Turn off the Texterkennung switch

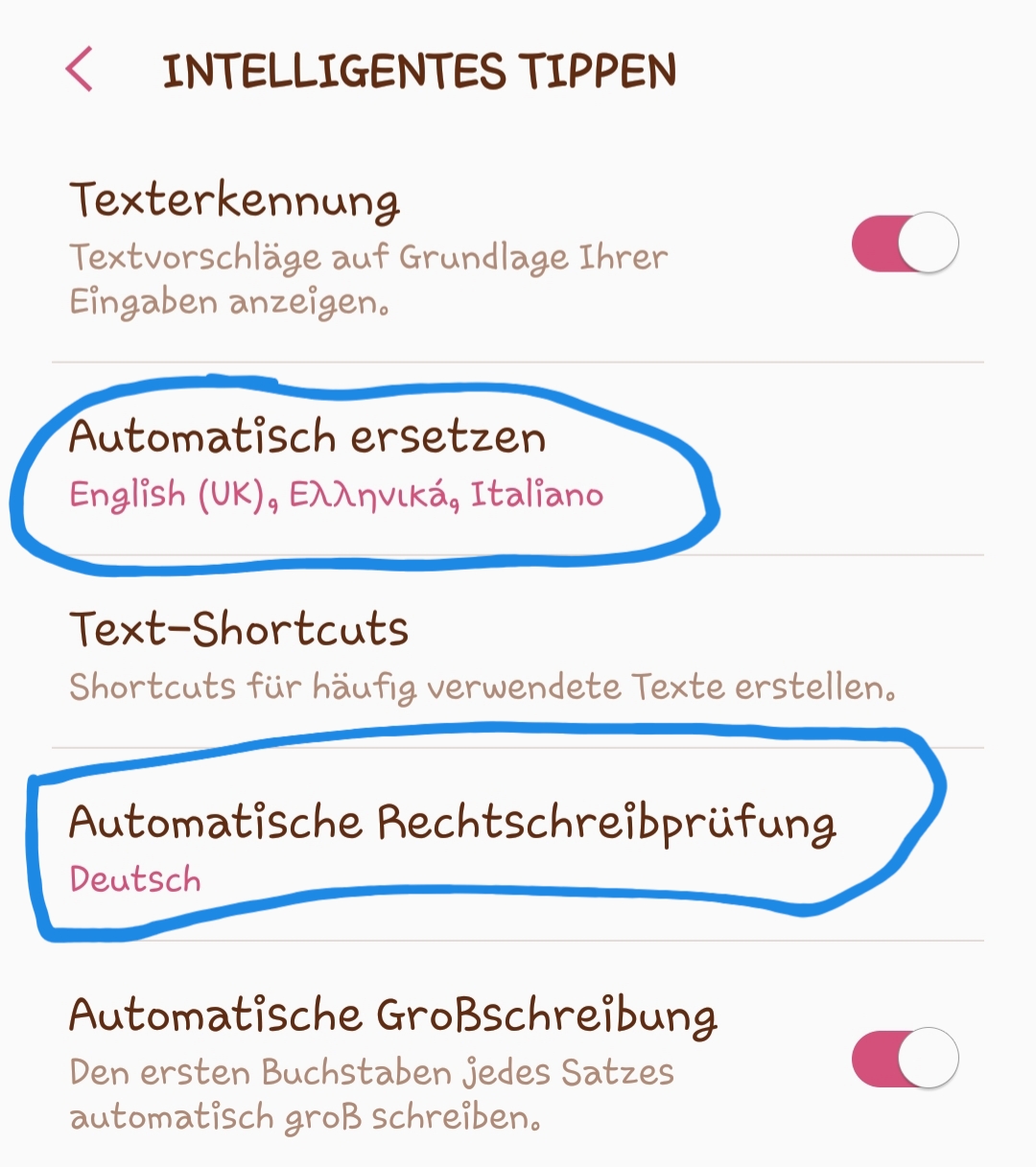pos(904,244)
